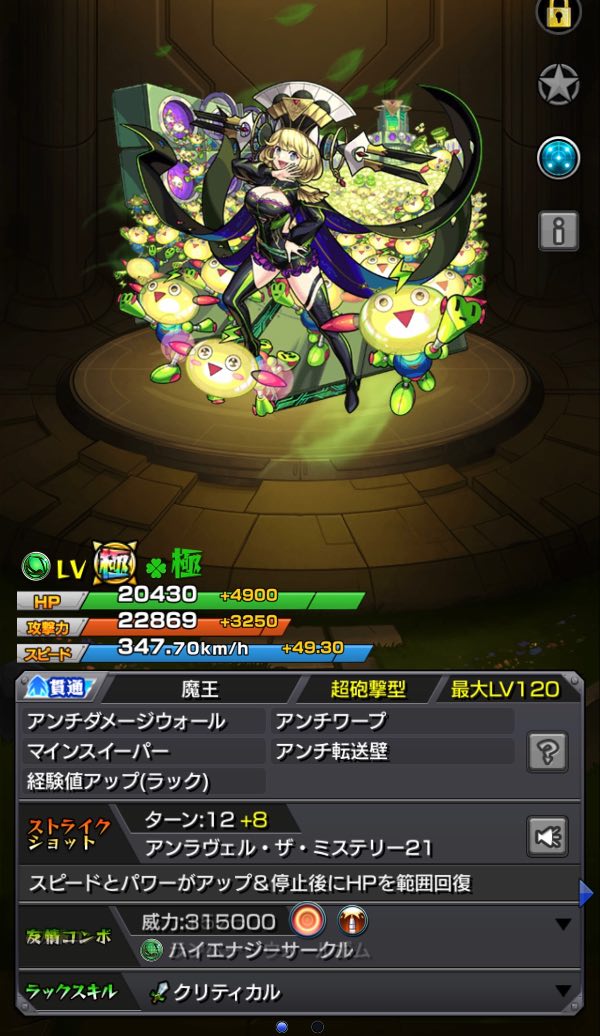The image size is (600, 1036).
Task: Tap the lock icon to lock this monster
Action: pyautogui.click(x=559, y=13)
